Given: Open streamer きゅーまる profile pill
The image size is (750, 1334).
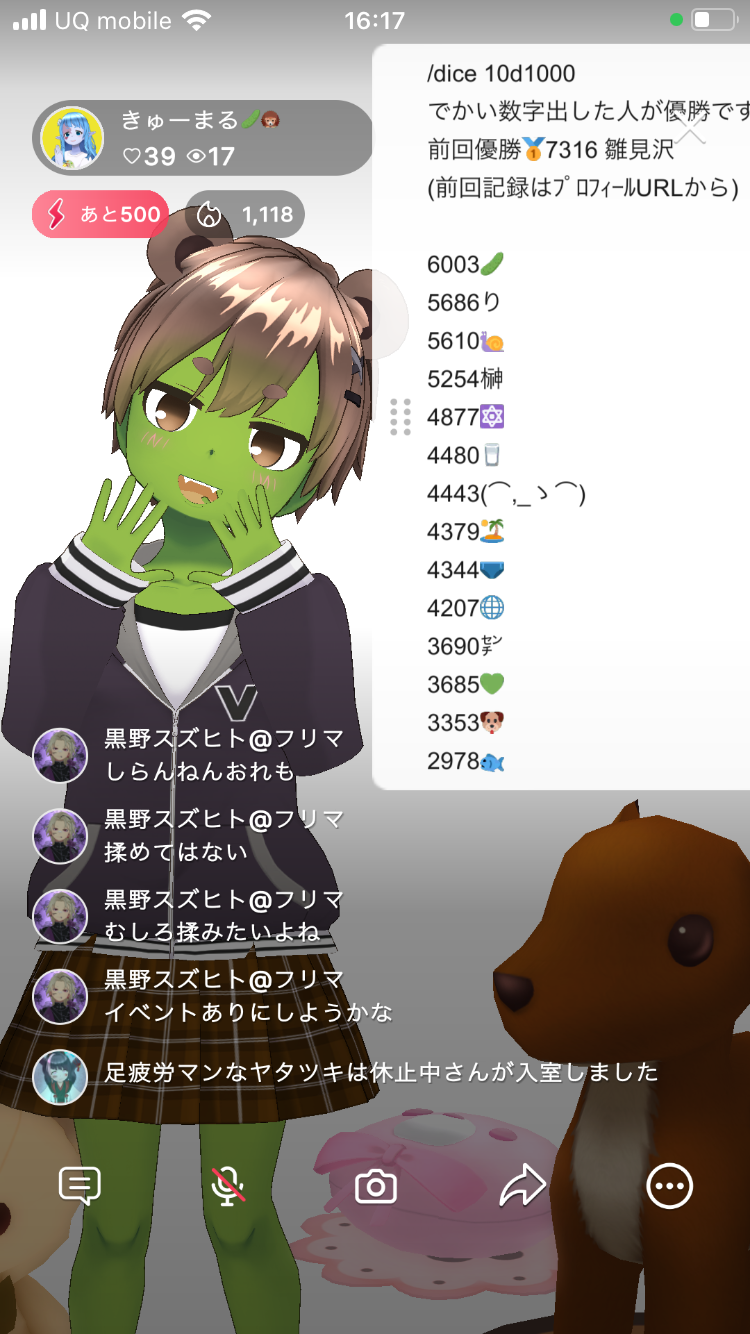Looking at the screenshot, I should click(x=200, y=138).
